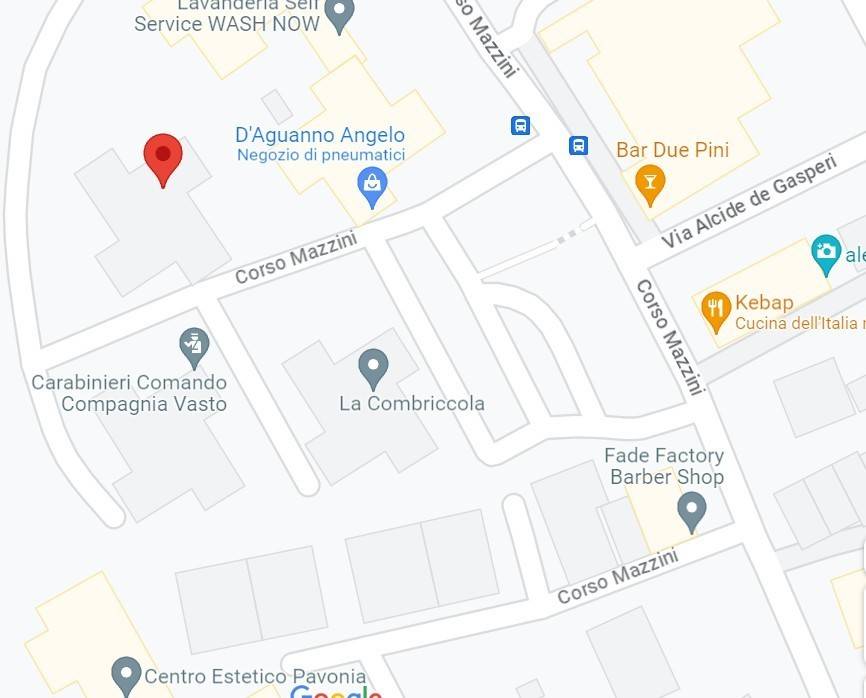Select the Bar Due Pini marker
This screenshot has height=698, width=866.
(650, 183)
